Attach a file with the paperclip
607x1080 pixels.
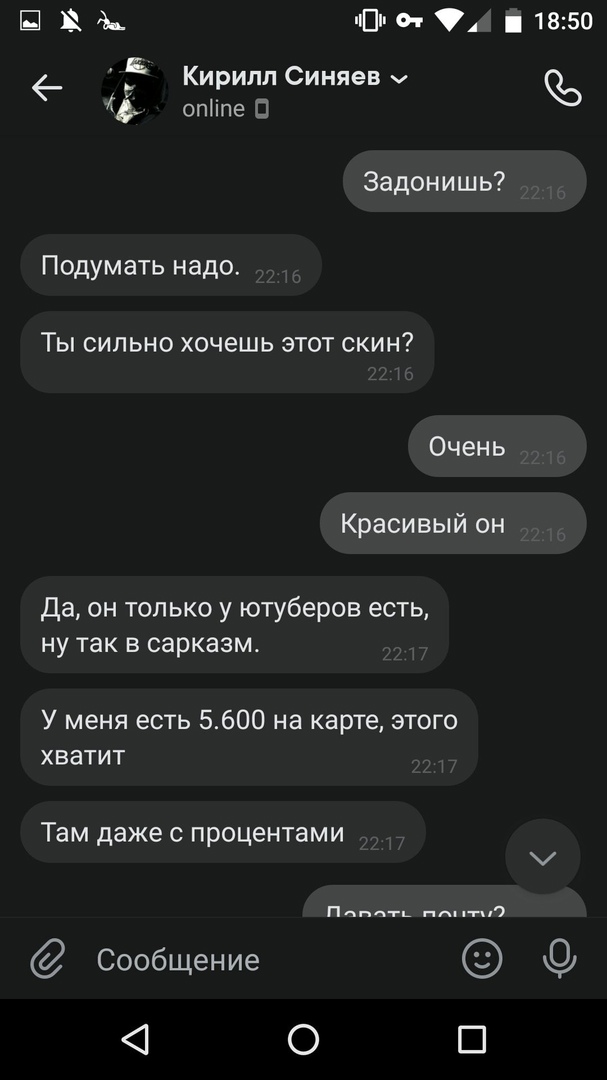click(47, 959)
